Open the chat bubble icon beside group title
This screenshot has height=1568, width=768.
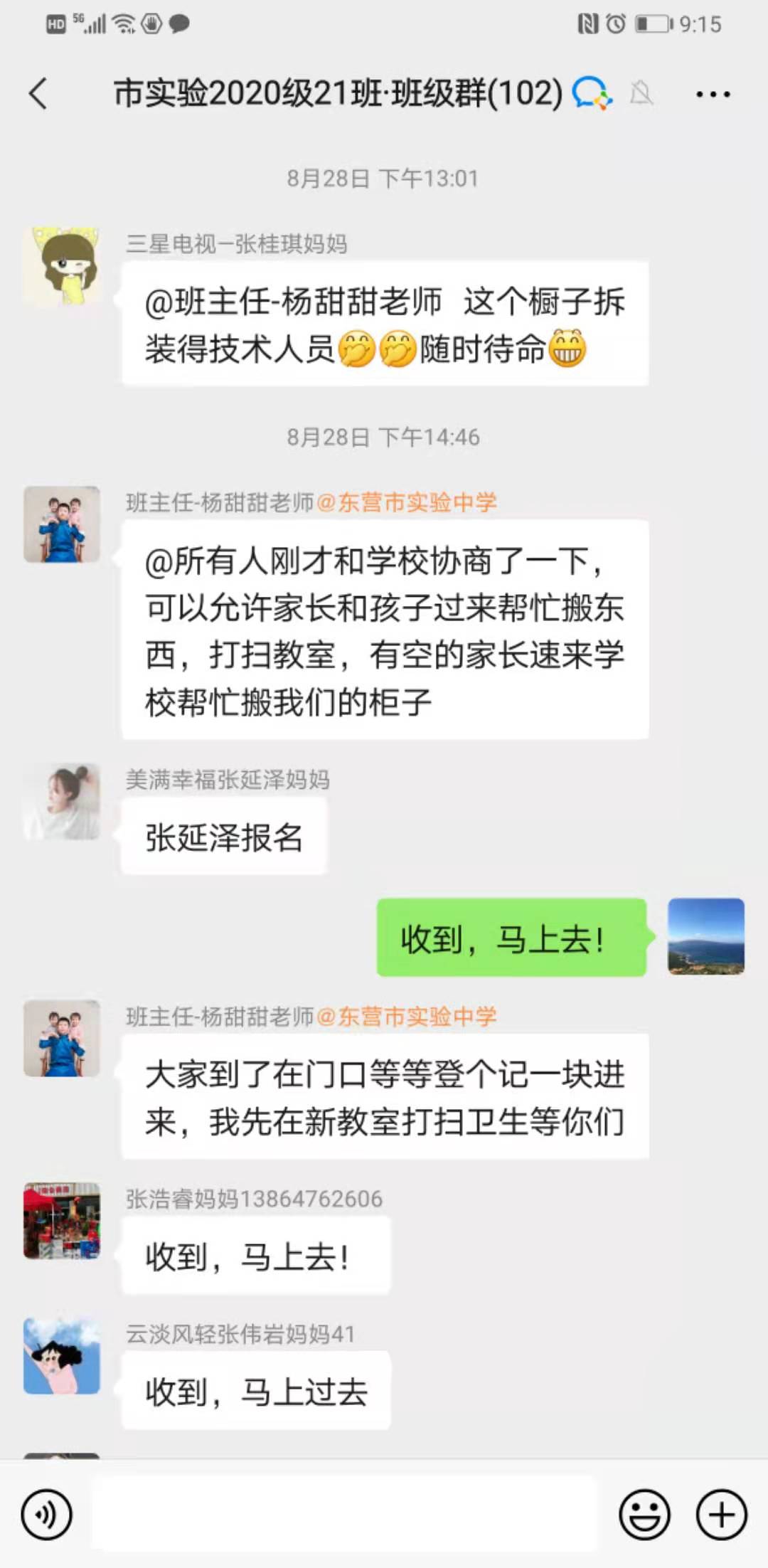pyautogui.click(x=592, y=93)
